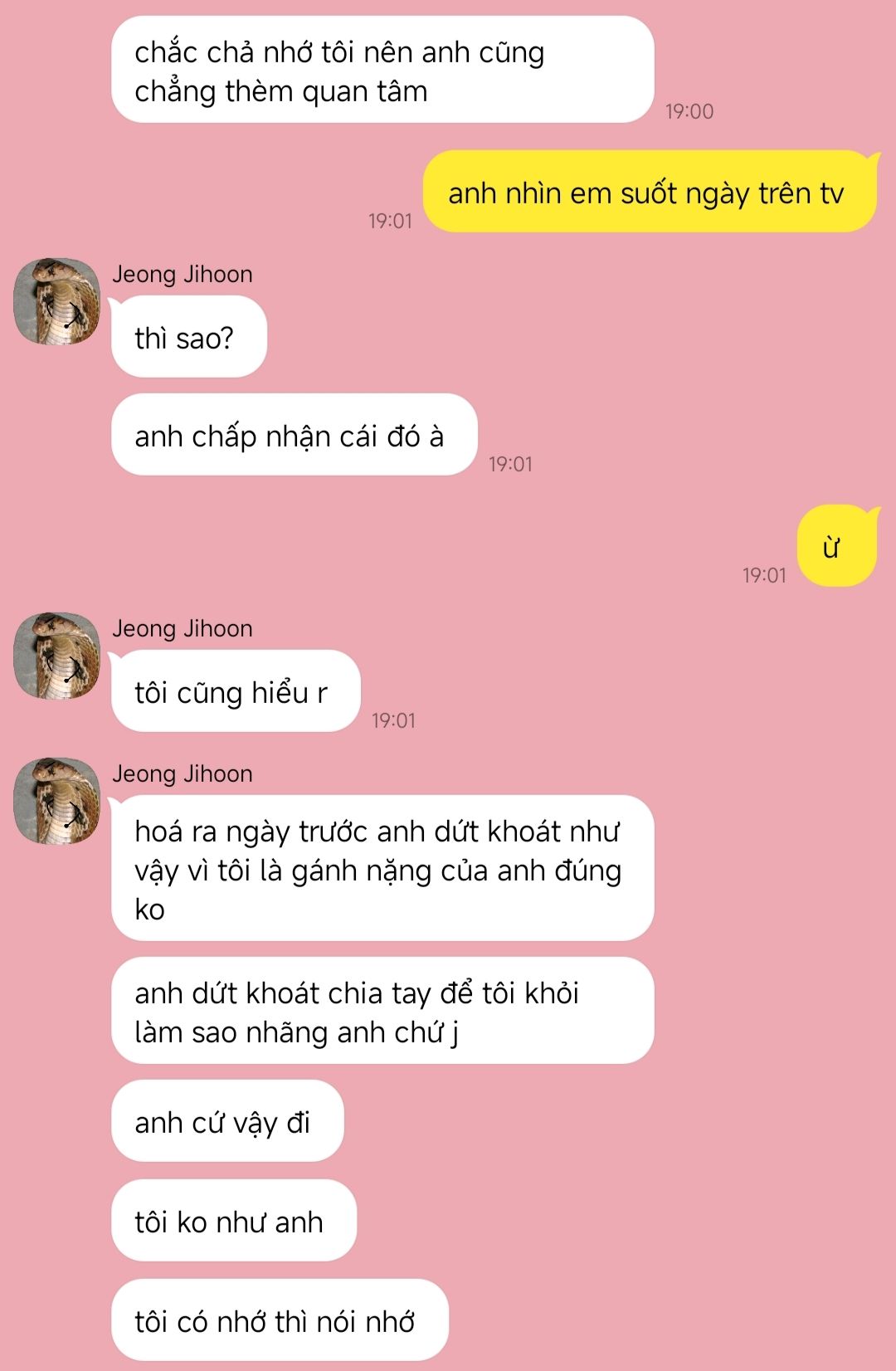Tap Jeong Jihoon's avatar beside "tôi cũng hiểu r"

pyautogui.click(x=56, y=656)
